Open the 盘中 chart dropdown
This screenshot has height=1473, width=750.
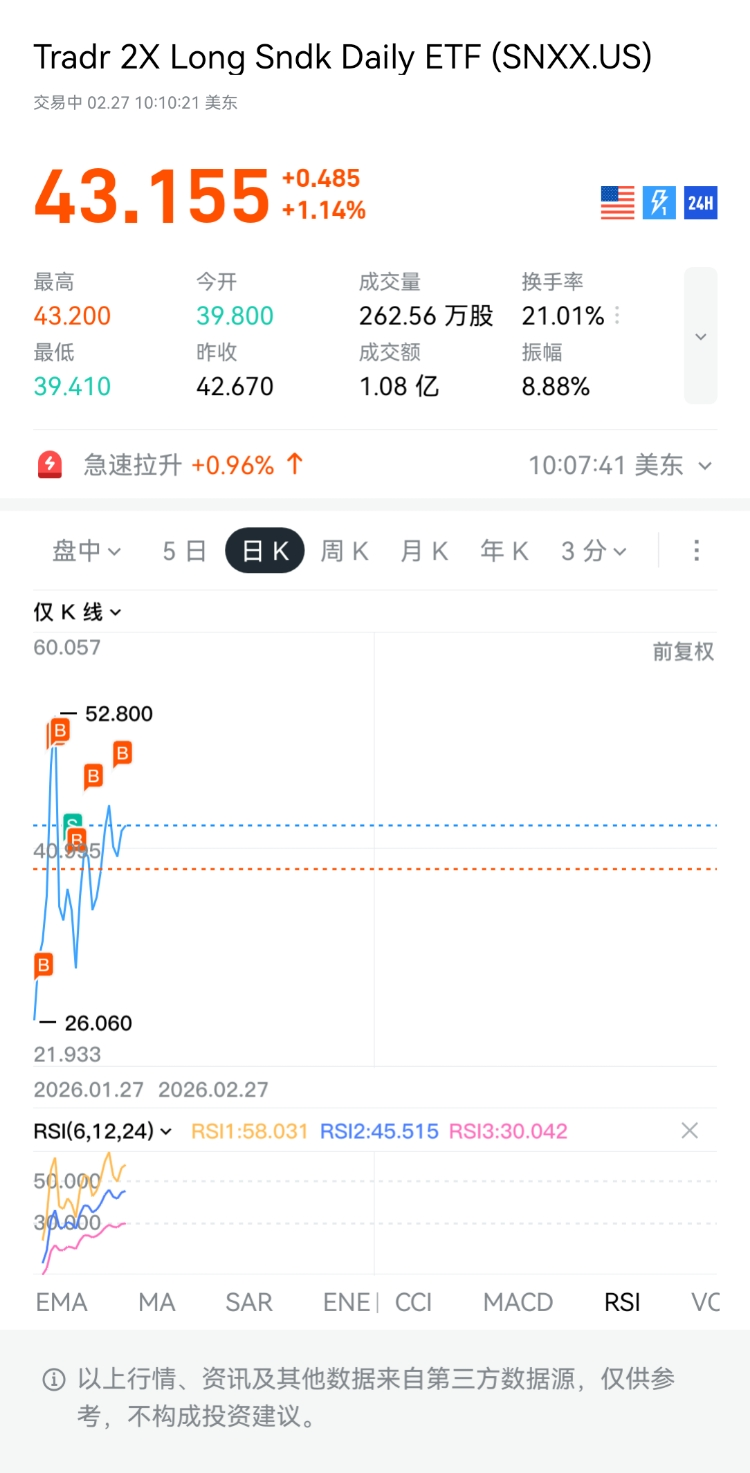[87, 551]
